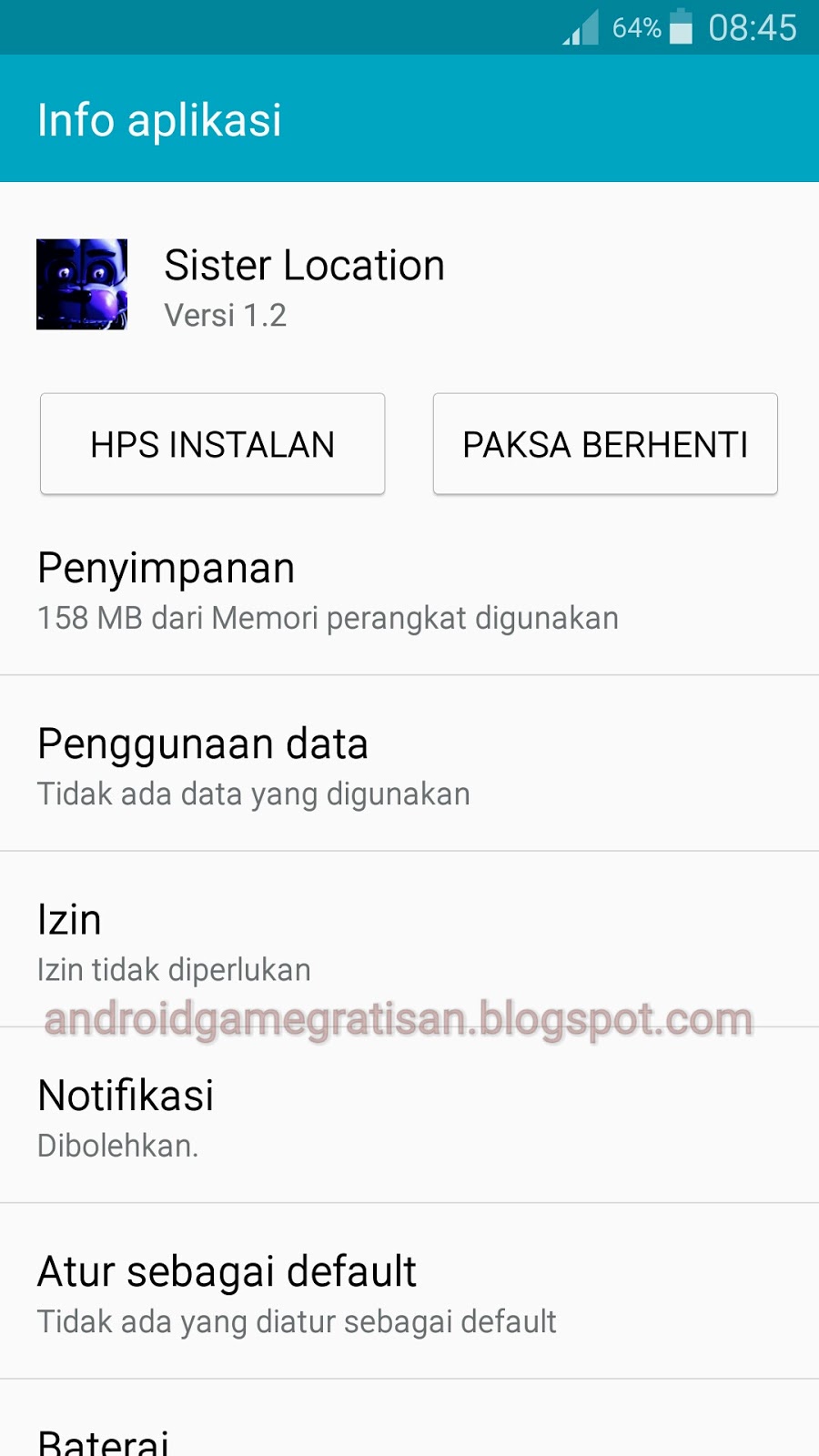Open the Baterai row
819x1456 pixels.
click(x=409, y=1420)
